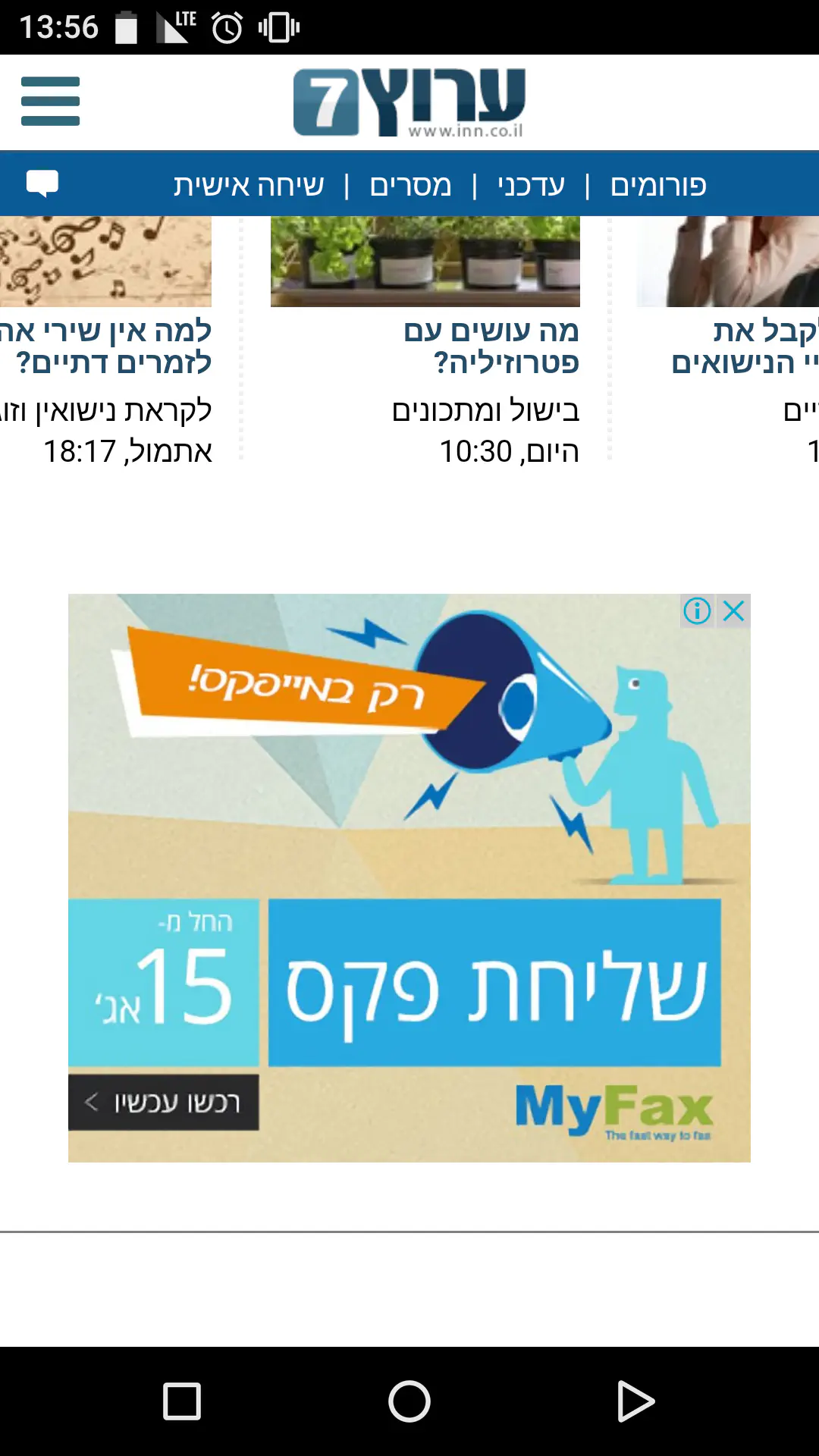819x1456 pixels.
Task: Go to the Android home screen
Action: click(x=409, y=1401)
